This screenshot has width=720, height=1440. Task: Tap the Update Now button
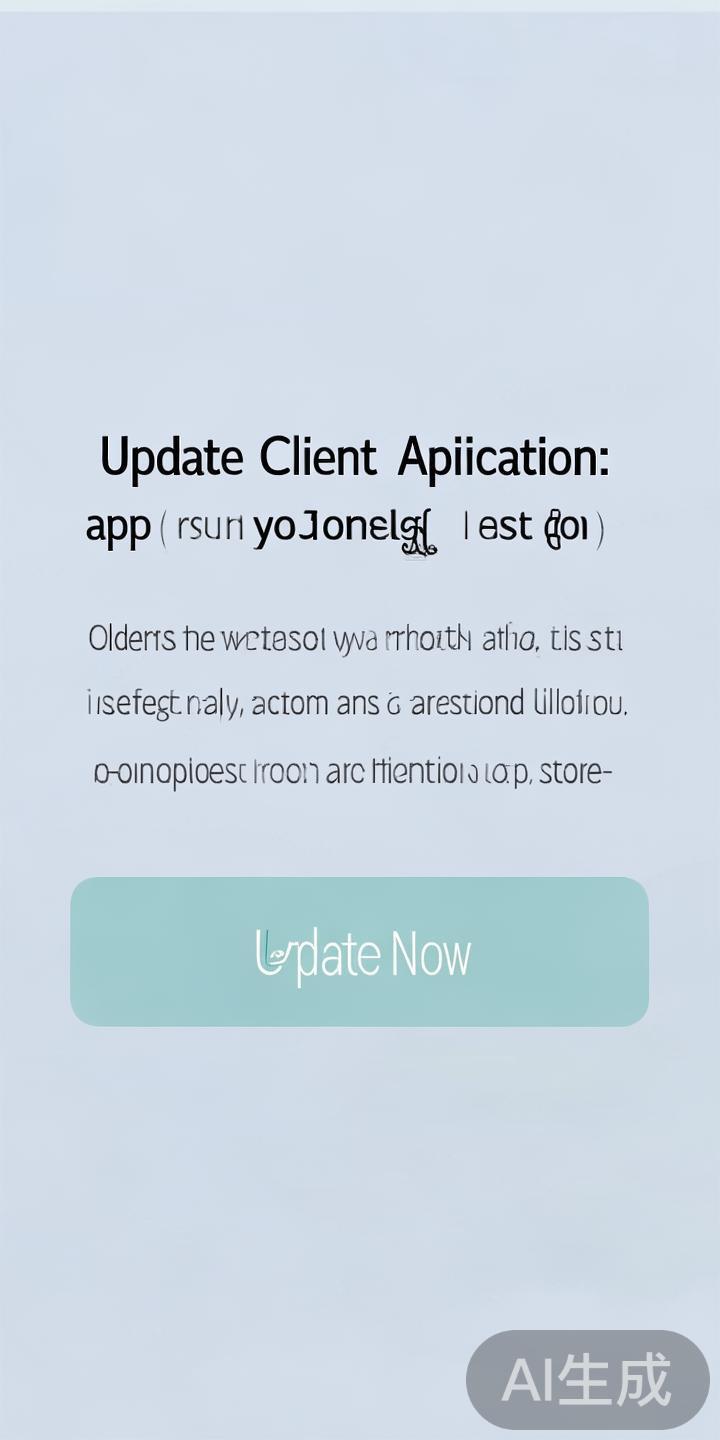coord(360,951)
